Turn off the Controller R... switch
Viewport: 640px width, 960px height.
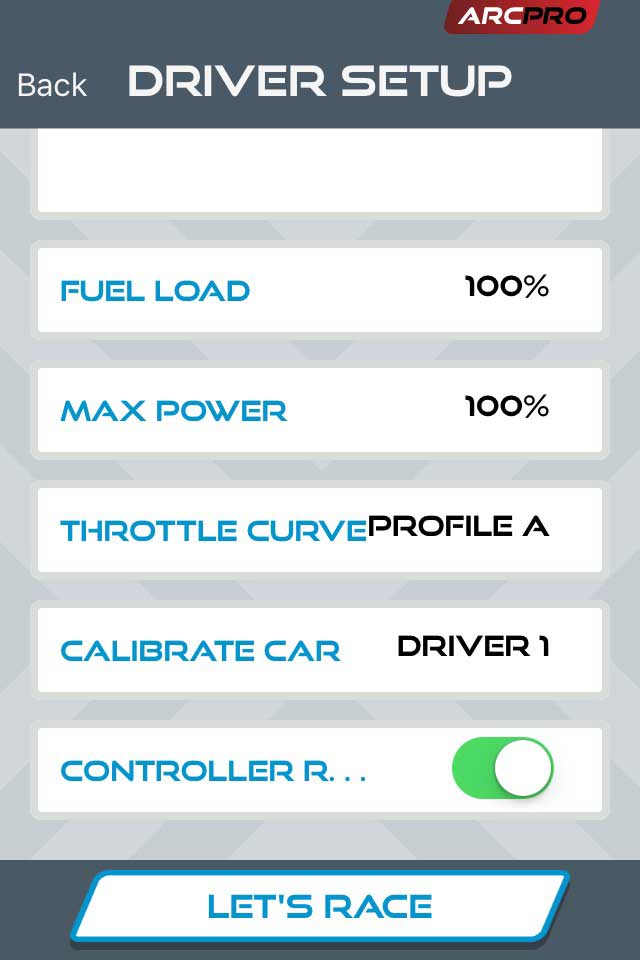click(x=502, y=769)
